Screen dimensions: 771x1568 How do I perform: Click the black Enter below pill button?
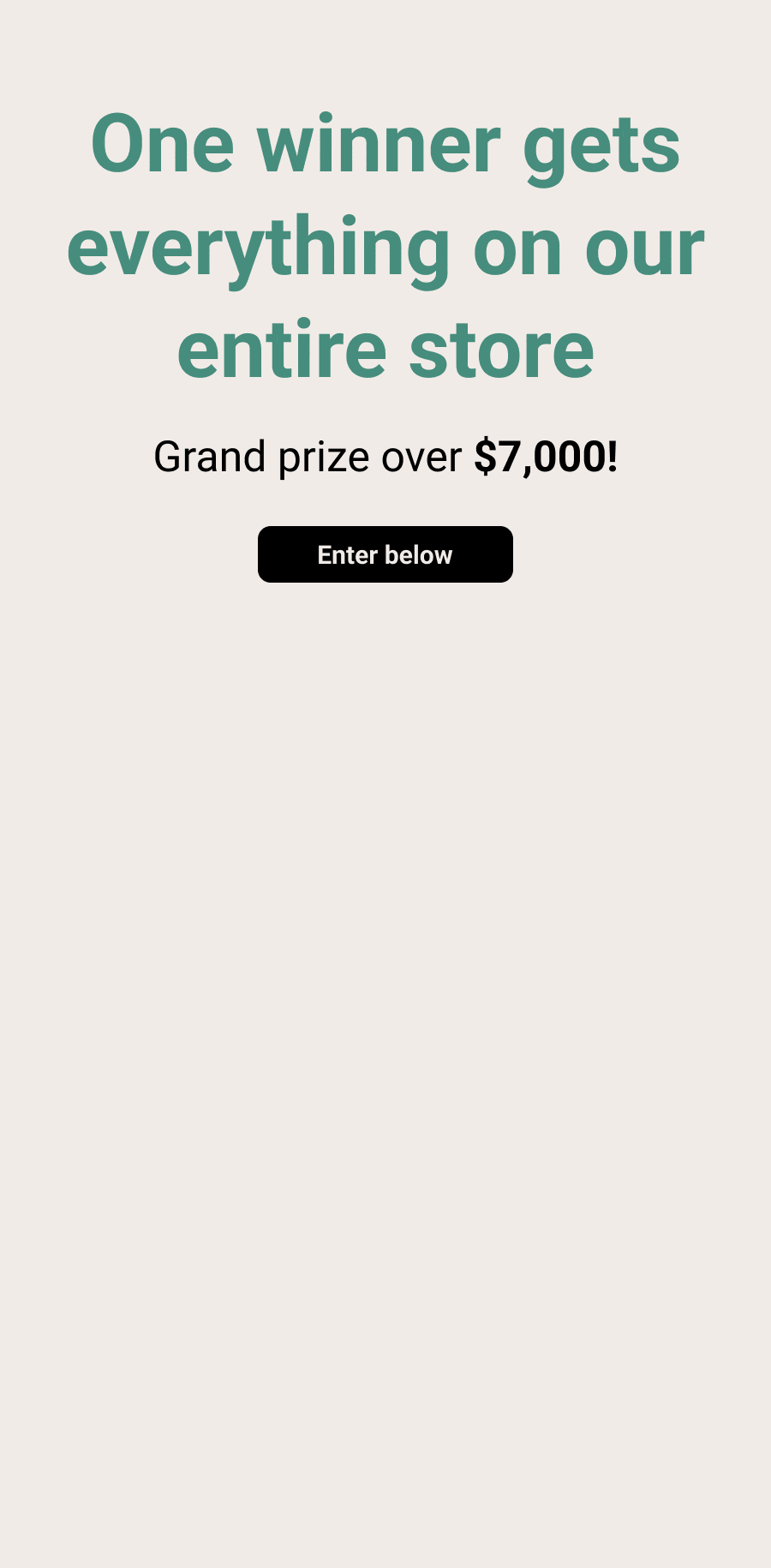tap(385, 554)
